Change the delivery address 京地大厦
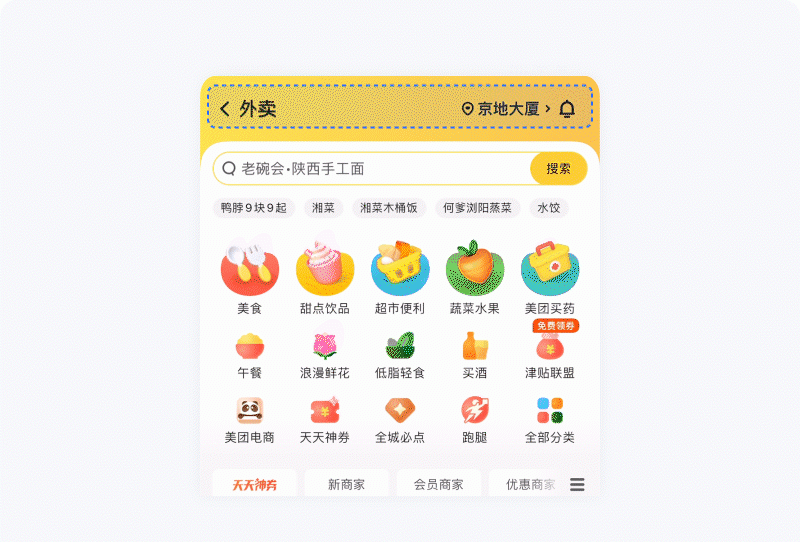Image resolution: width=800 pixels, height=542 pixels. [506, 109]
